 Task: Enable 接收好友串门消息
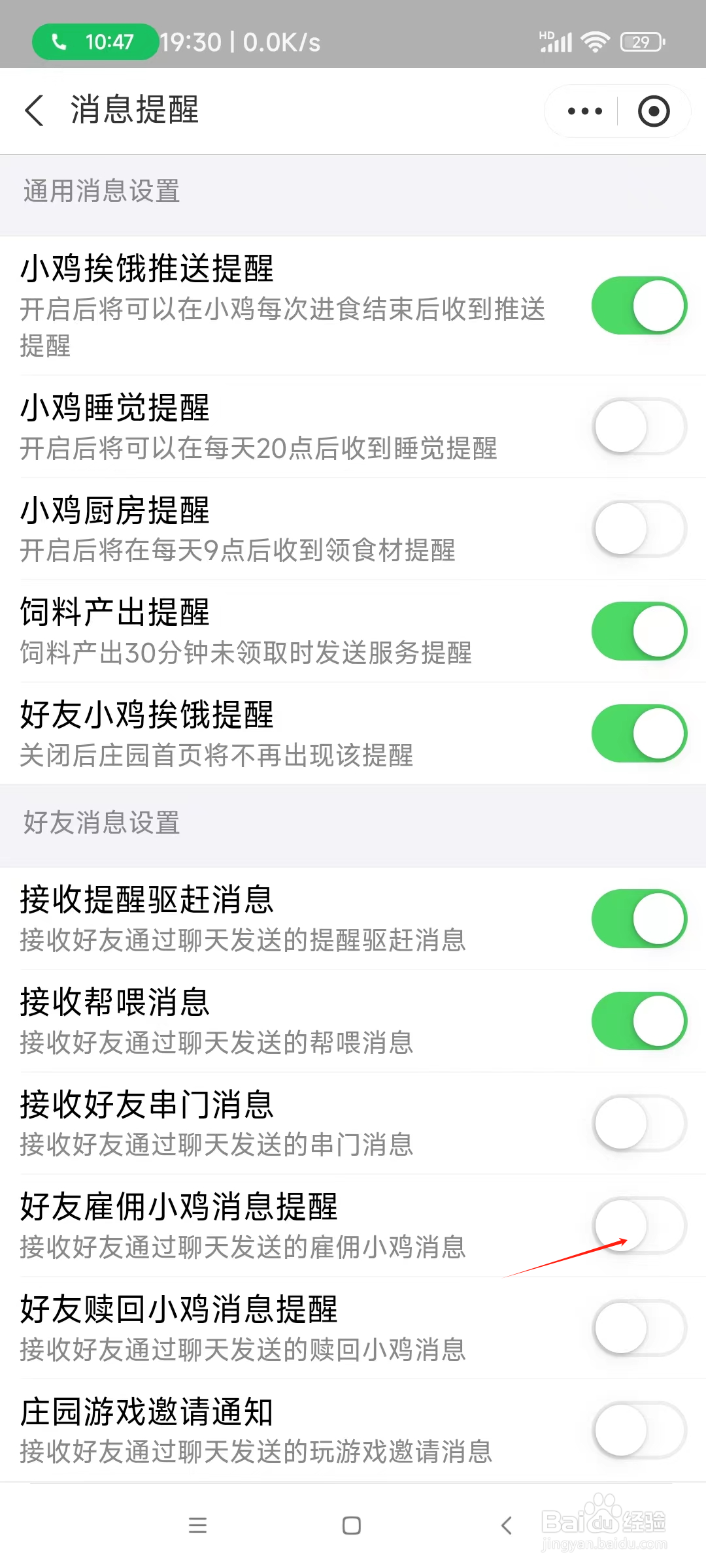(x=639, y=1123)
